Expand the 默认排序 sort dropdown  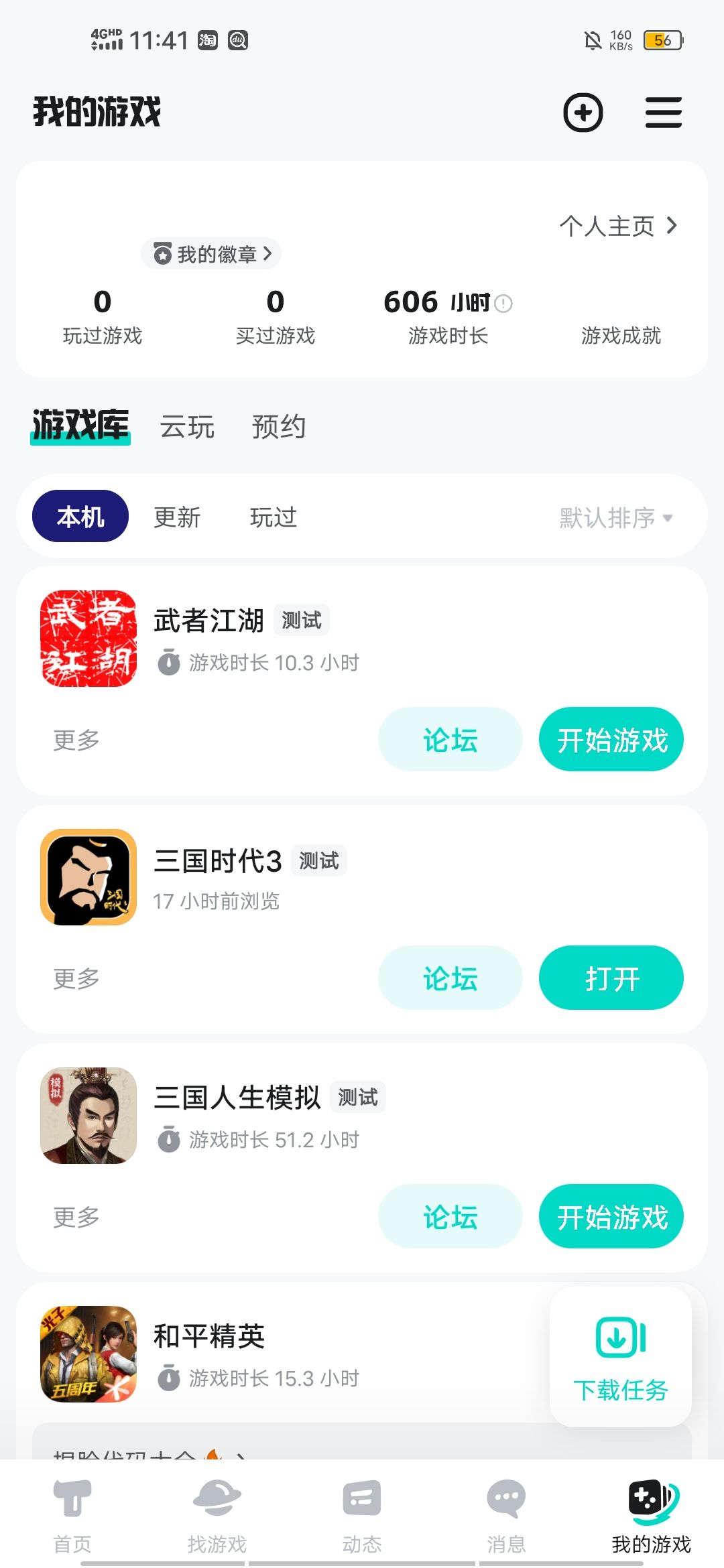[x=616, y=517]
